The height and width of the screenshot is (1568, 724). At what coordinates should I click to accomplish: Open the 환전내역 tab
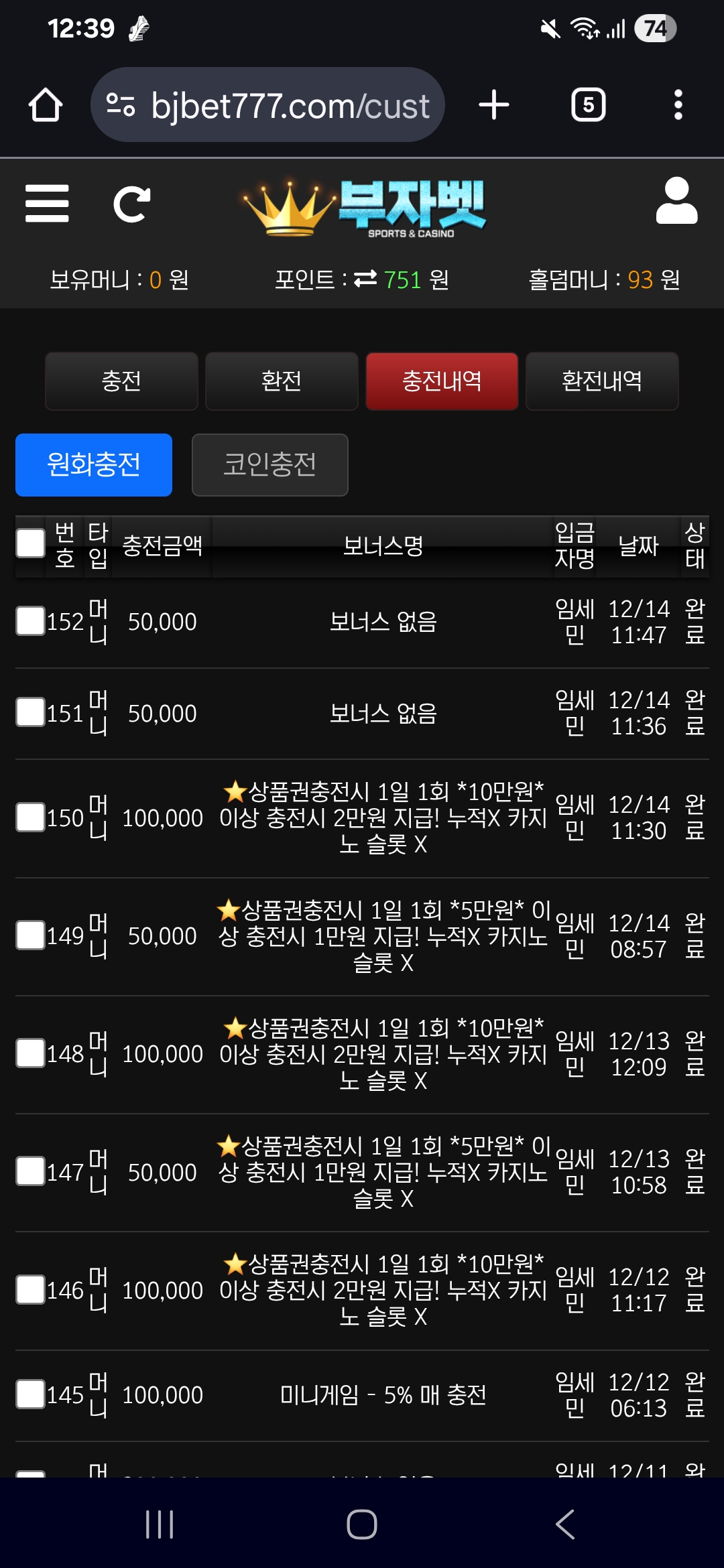click(602, 381)
